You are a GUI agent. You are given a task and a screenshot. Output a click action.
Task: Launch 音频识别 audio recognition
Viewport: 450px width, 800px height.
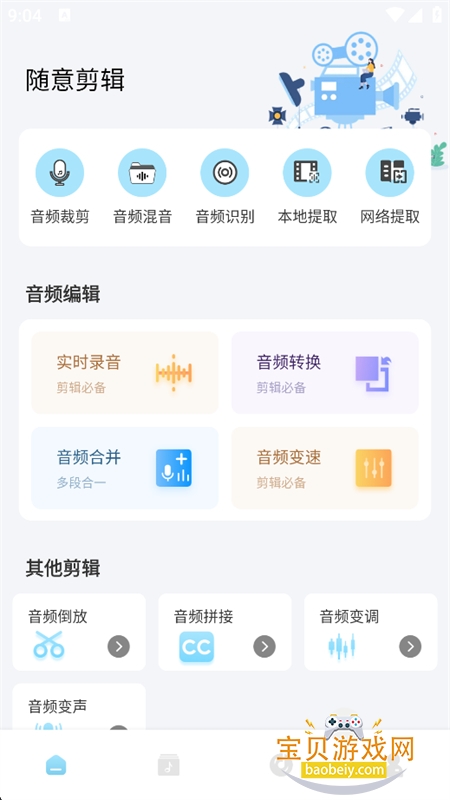pos(224,186)
